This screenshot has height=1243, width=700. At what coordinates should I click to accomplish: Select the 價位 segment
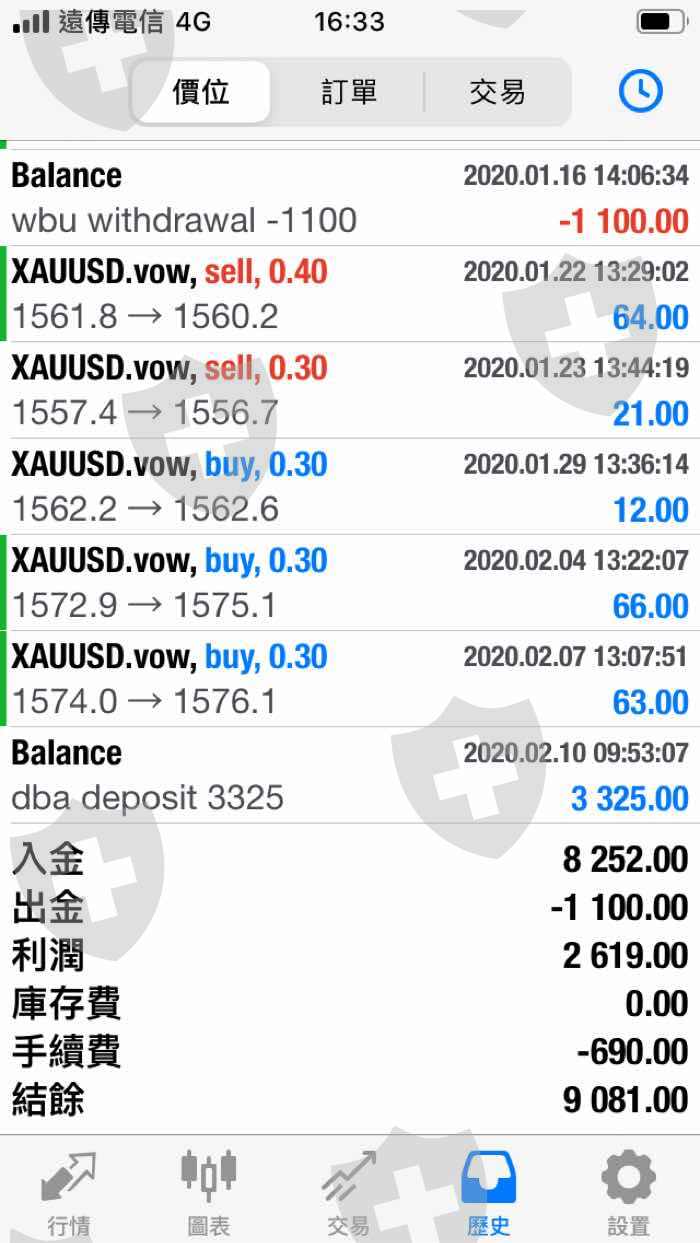(x=201, y=92)
